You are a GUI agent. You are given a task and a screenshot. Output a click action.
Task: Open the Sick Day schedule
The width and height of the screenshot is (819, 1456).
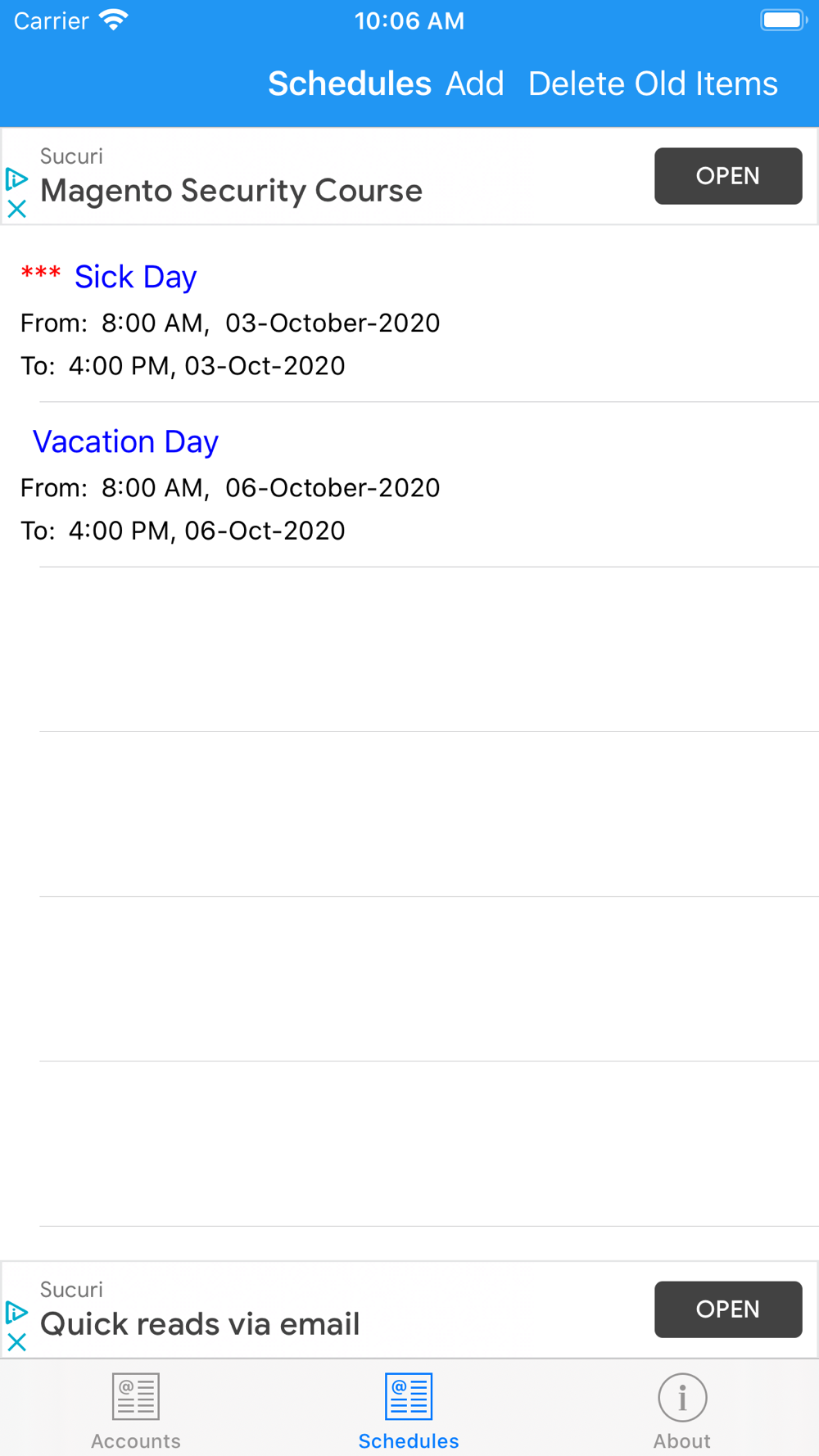click(x=409, y=319)
